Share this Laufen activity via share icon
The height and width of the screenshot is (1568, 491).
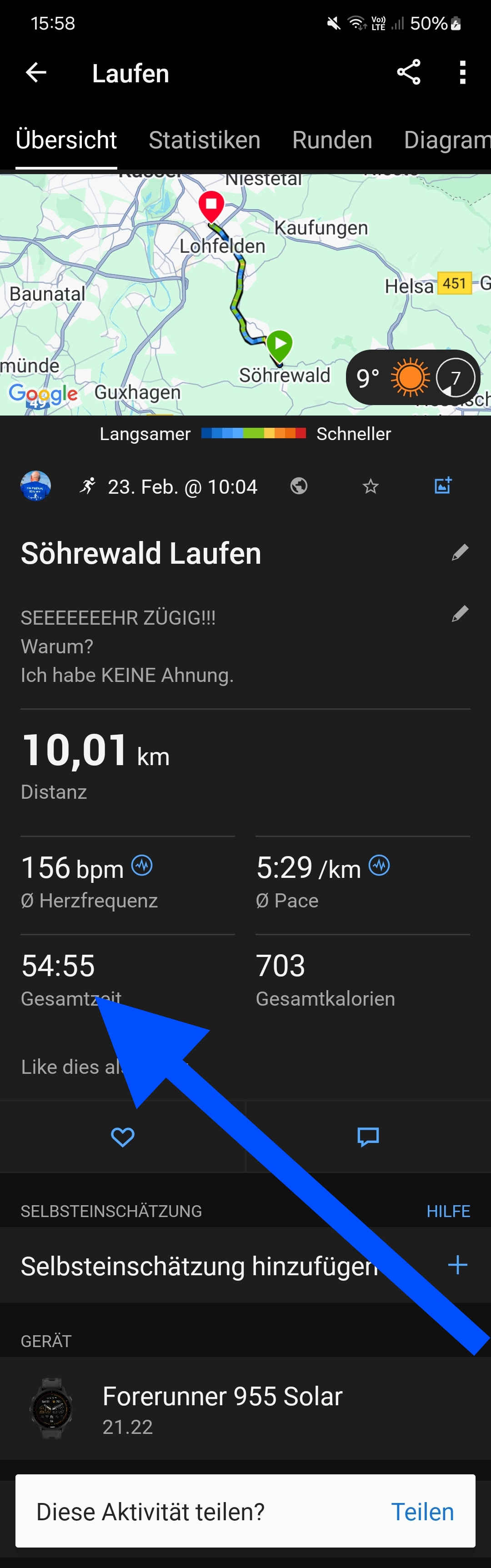[408, 72]
